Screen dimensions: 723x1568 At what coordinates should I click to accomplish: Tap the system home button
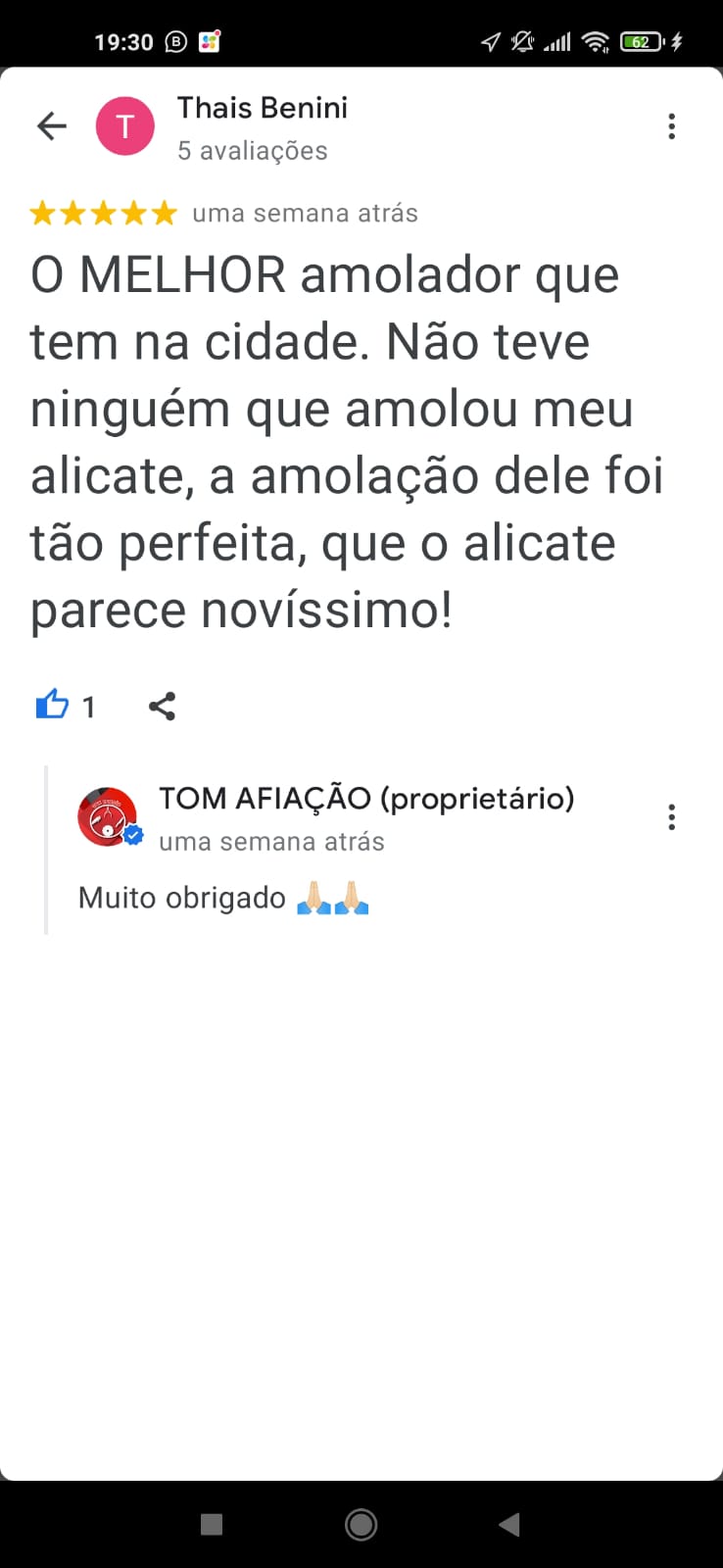[x=361, y=1524]
